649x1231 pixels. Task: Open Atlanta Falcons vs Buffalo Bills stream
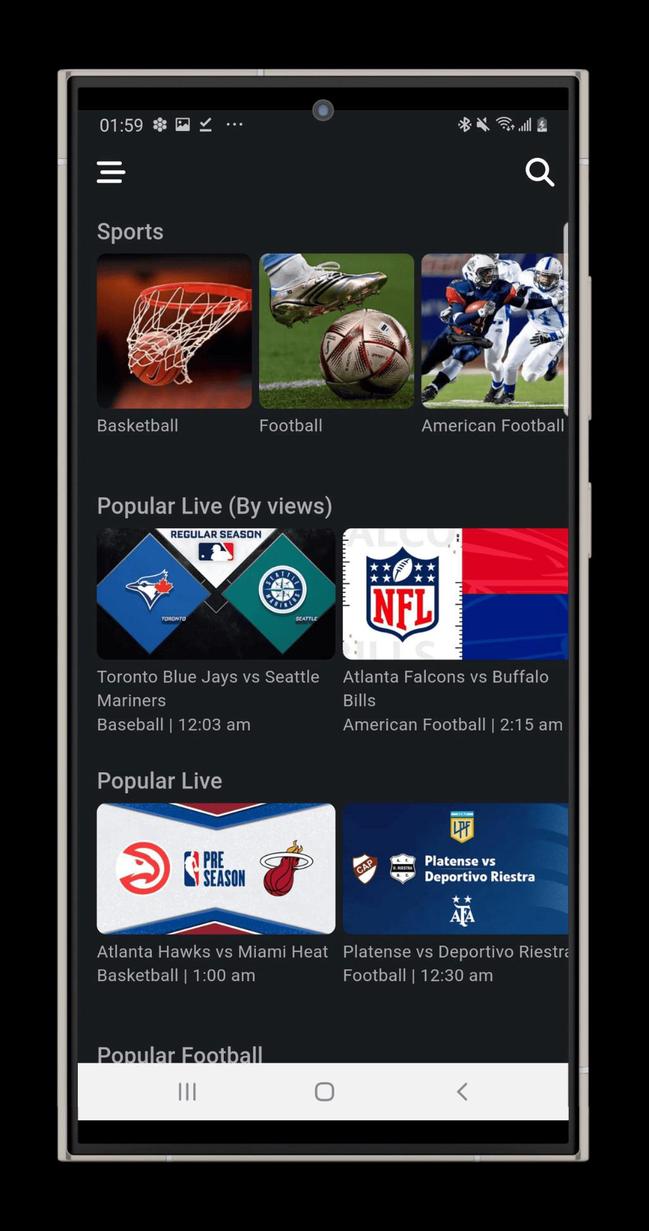455,594
